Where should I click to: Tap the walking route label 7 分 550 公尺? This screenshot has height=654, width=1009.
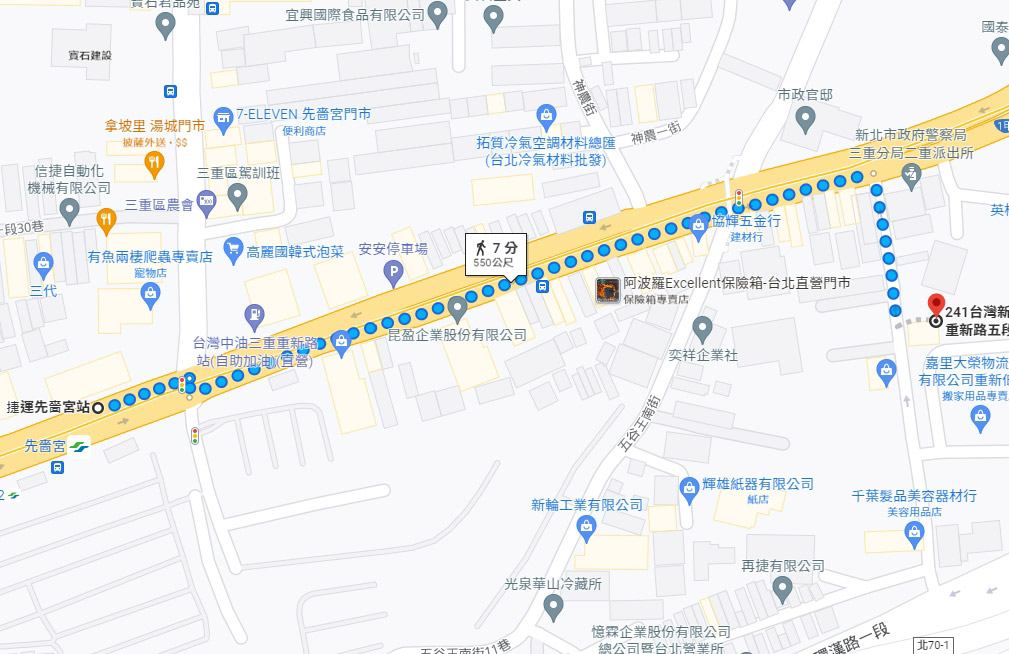tap(496, 253)
